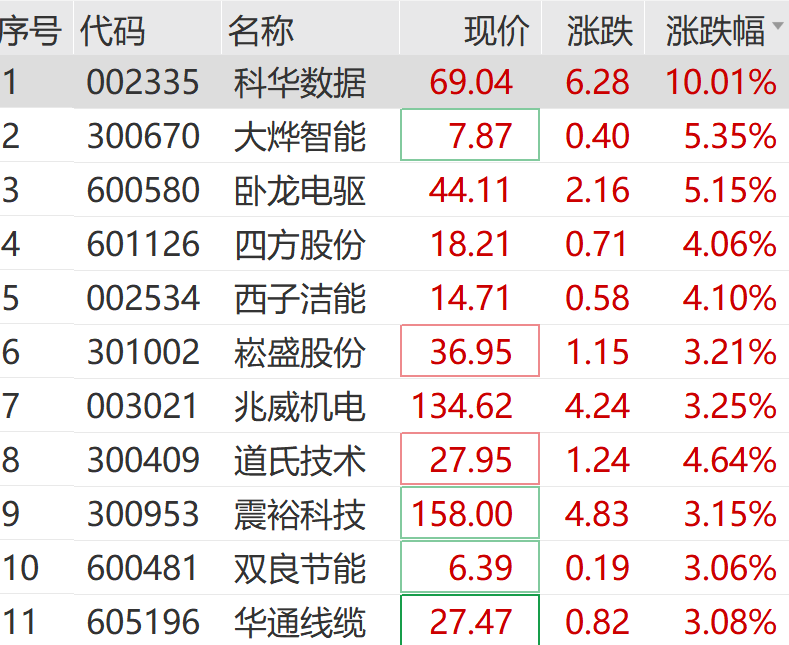The height and width of the screenshot is (645, 789).
Task: Open the stock row 华通线缆
Action: point(300,622)
